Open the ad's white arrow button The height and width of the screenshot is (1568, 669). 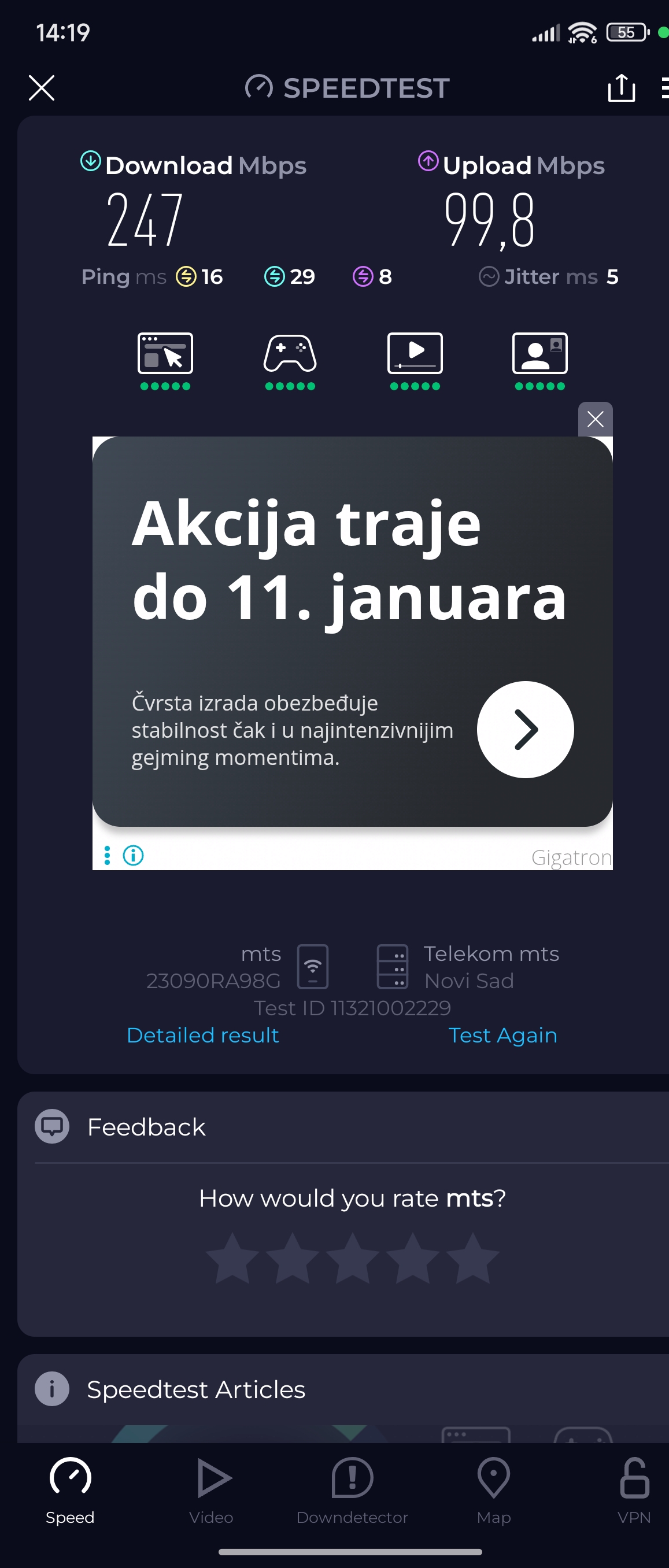[x=524, y=729]
